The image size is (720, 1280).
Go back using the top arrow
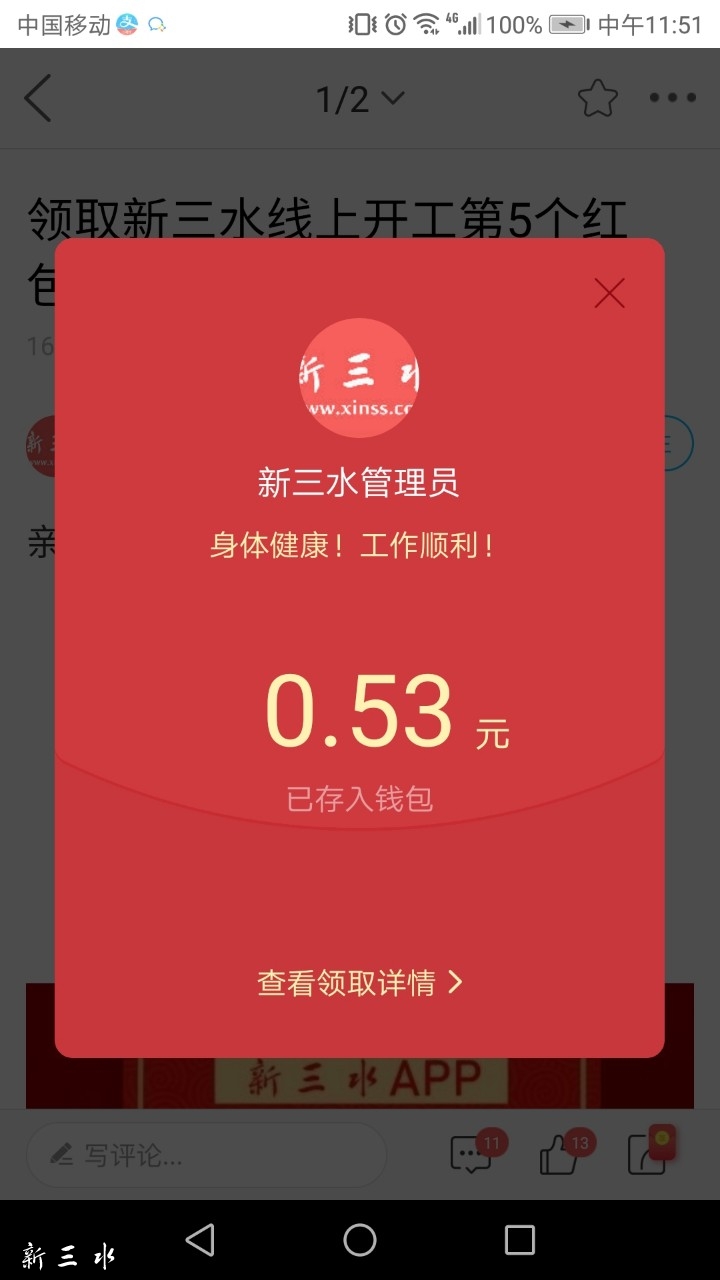(x=38, y=98)
